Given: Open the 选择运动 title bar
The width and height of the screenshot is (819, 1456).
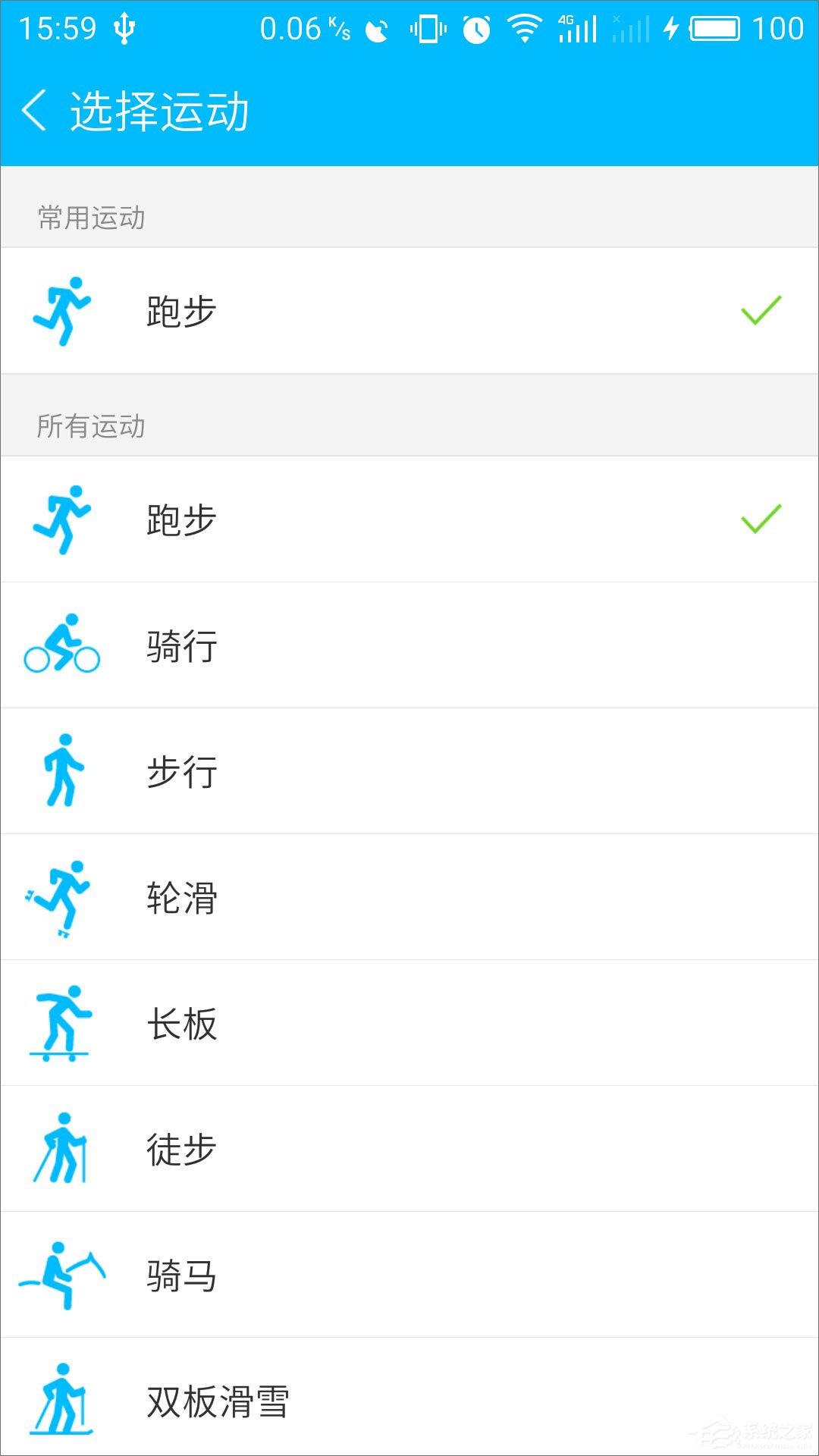Looking at the screenshot, I should point(162,111).
